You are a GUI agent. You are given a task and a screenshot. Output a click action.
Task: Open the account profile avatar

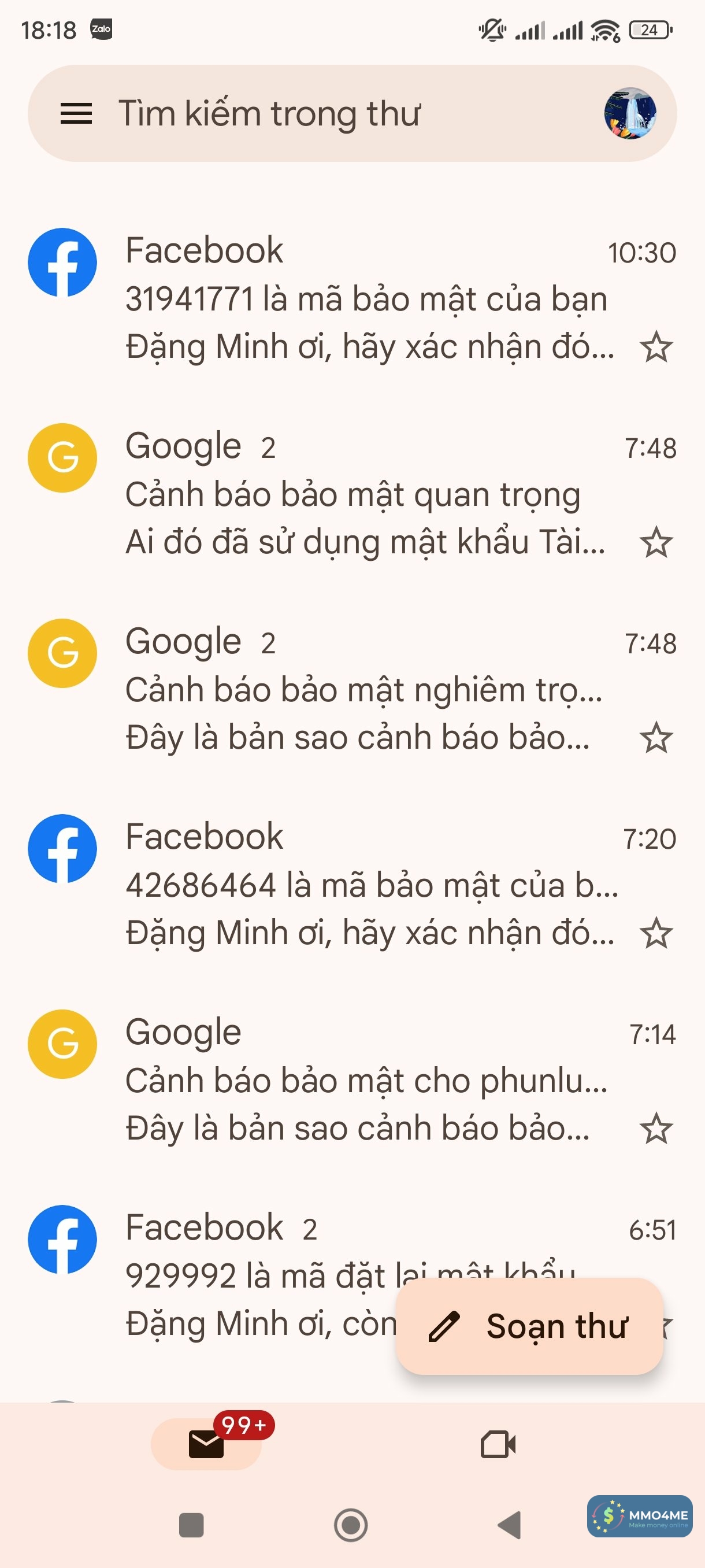point(629,114)
